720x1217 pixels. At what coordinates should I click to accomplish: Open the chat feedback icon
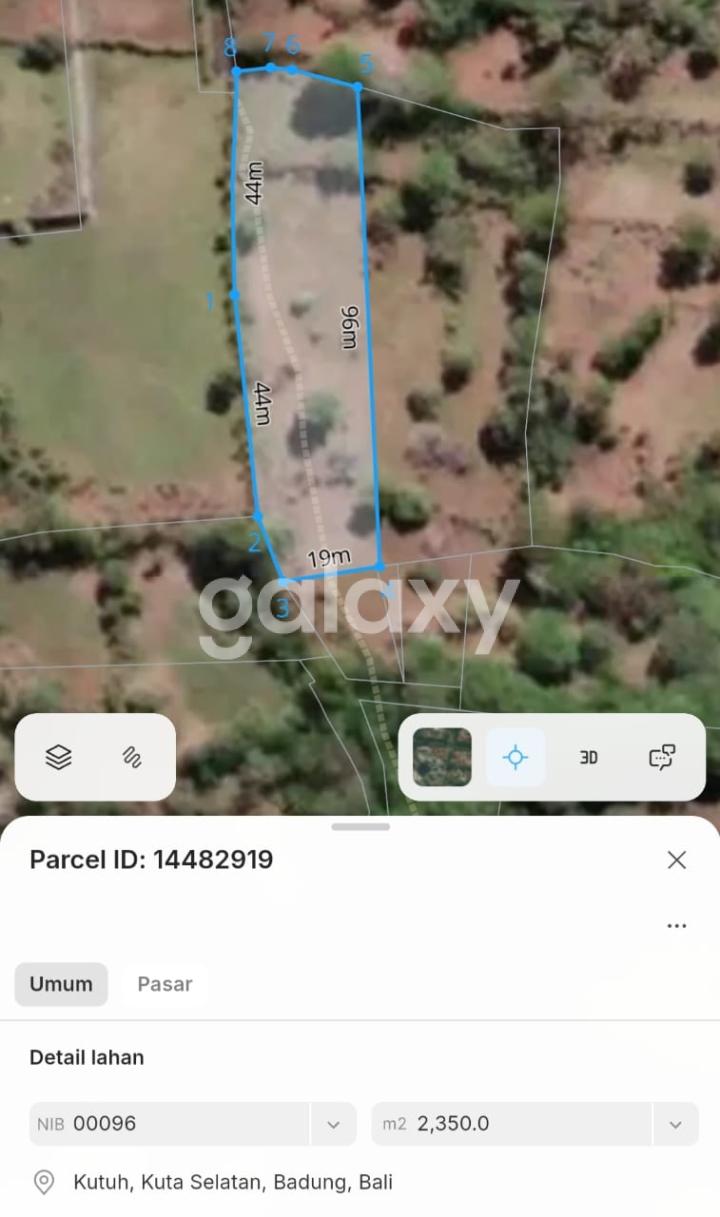(661, 757)
